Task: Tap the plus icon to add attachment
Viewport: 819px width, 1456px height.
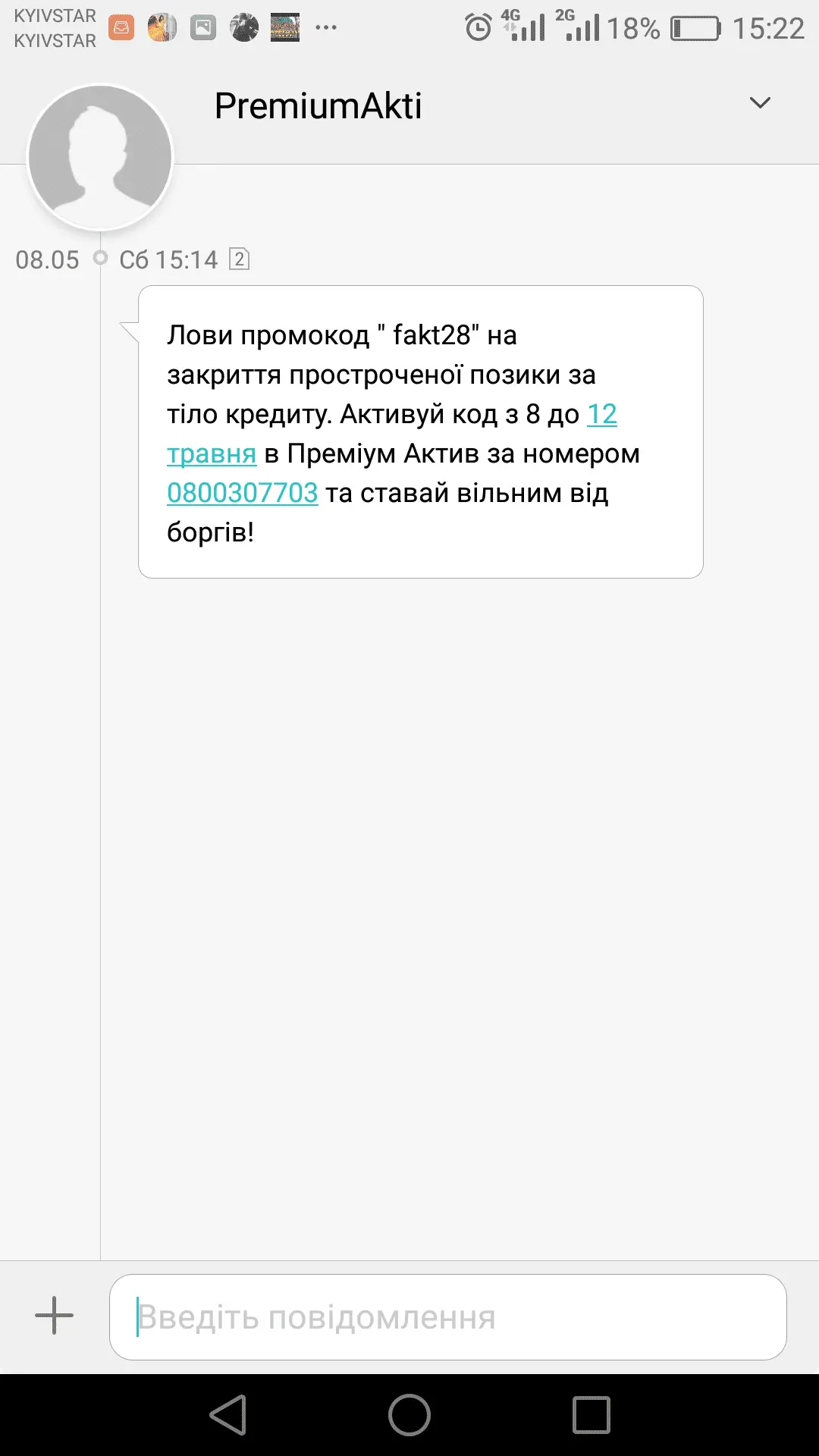Action: pyautogui.click(x=55, y=1316)
